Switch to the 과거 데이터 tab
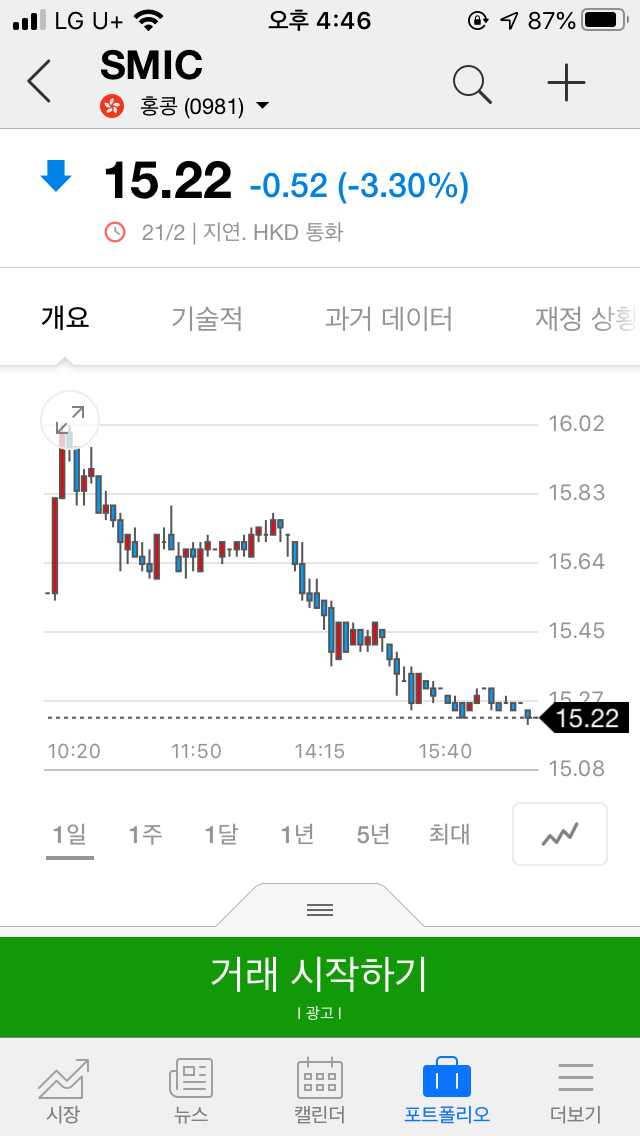 click(388, 318)
